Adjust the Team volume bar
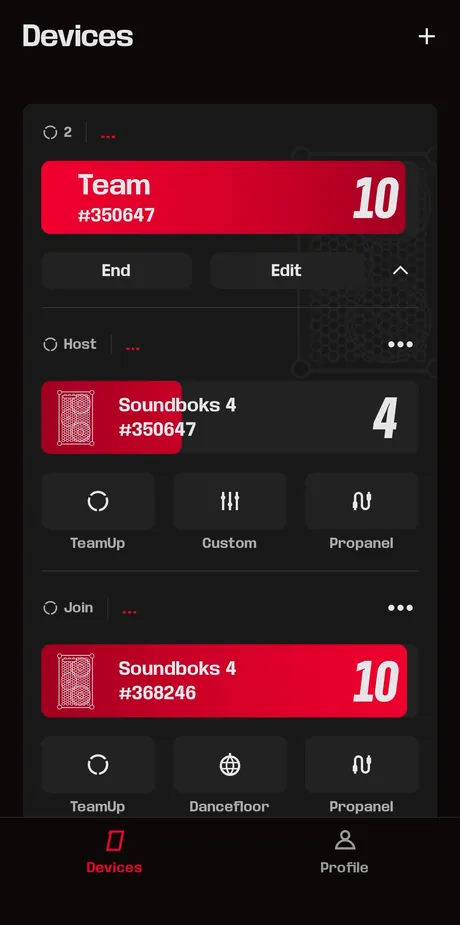This screenshot has height=925, width=460. (x=224, y=198)
